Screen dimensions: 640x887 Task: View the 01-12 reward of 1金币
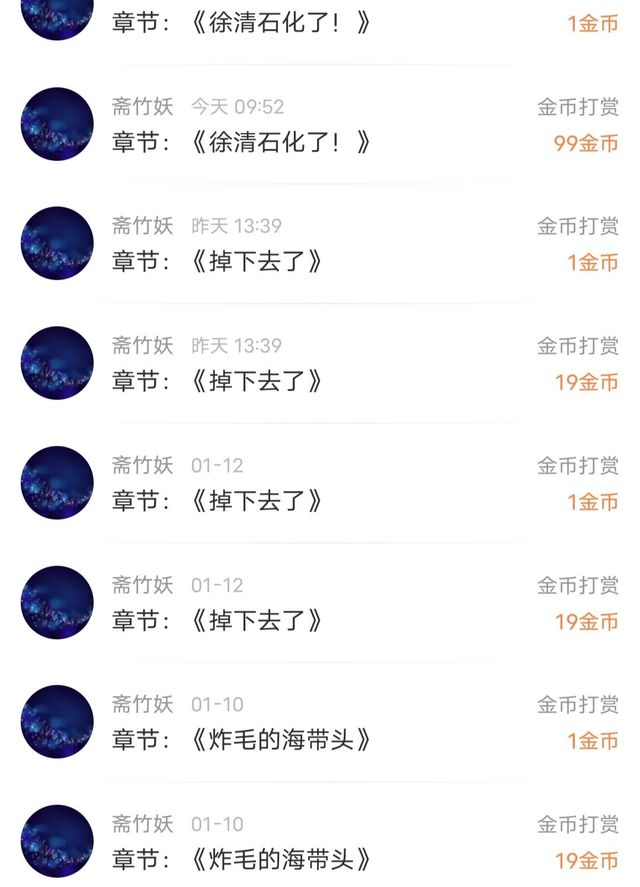pyautogui.click(x=320, y=484)
